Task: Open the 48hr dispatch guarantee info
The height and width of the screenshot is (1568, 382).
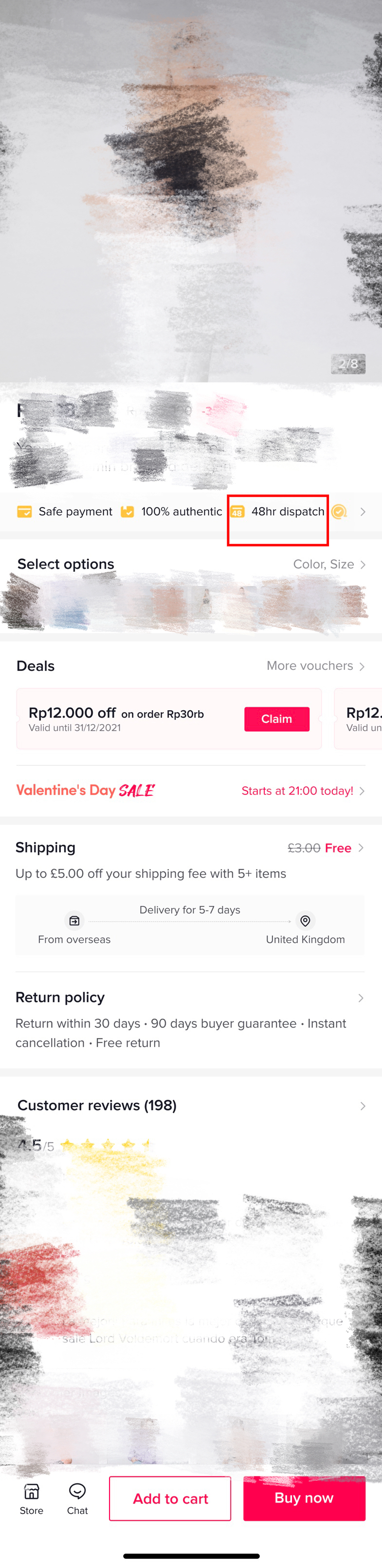Action: [x=278, y=512]
